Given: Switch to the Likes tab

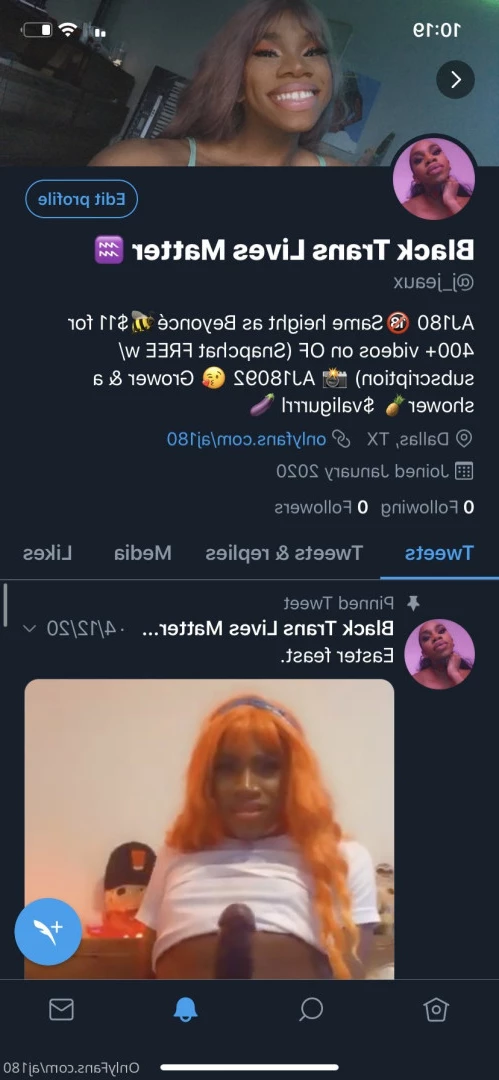Looking at the screenshot, I should coord(48,552).
